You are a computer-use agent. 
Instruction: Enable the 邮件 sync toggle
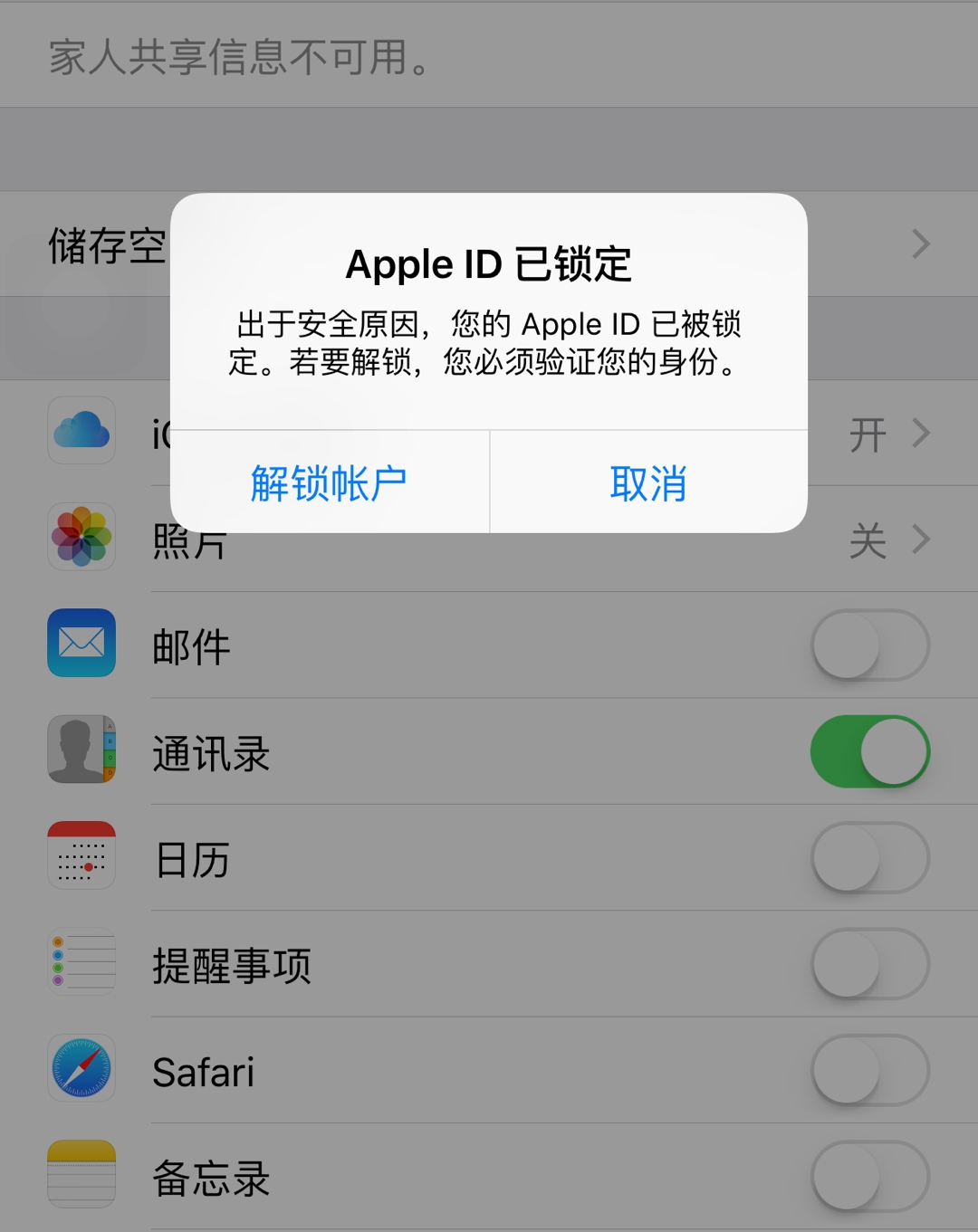point(868,645)
